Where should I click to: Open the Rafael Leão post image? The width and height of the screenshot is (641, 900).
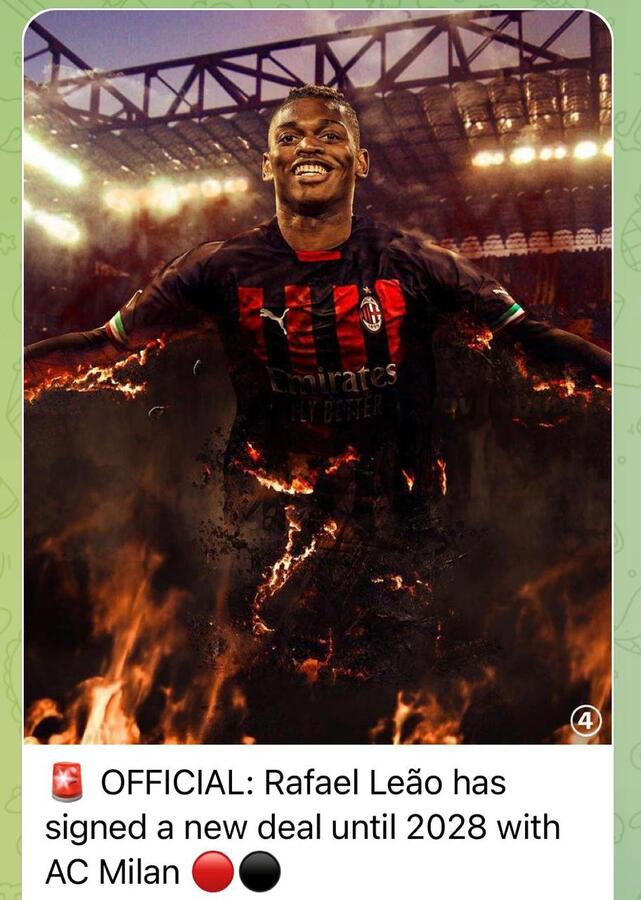tap(317, 380)
